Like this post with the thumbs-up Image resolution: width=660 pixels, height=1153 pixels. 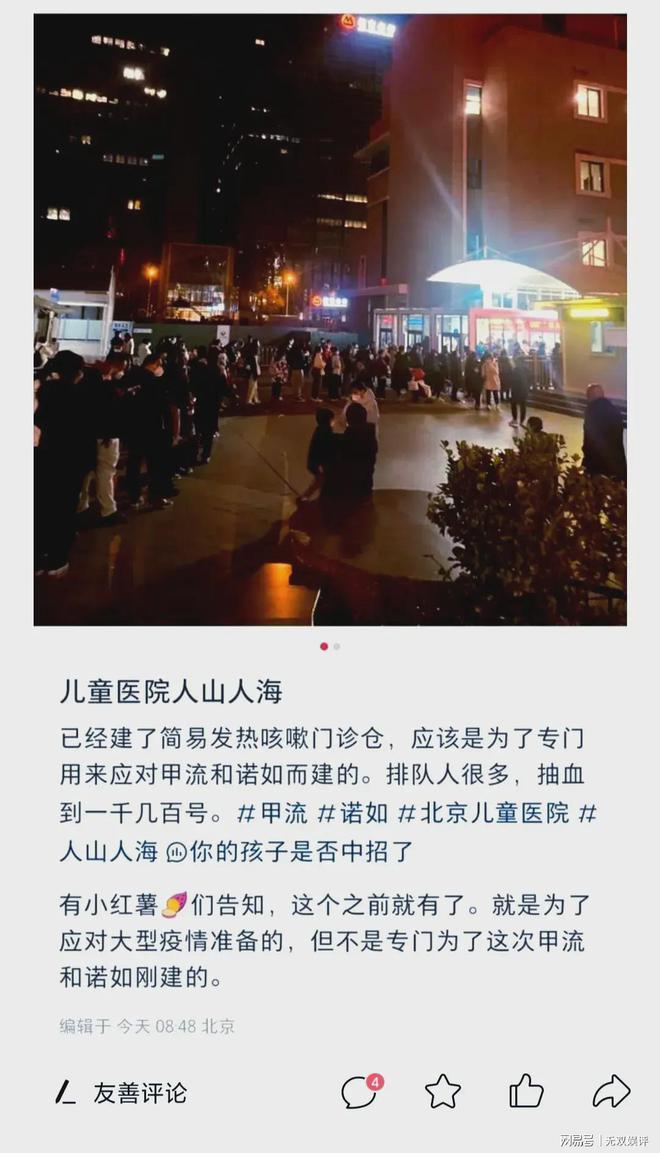pos(526,1092)
